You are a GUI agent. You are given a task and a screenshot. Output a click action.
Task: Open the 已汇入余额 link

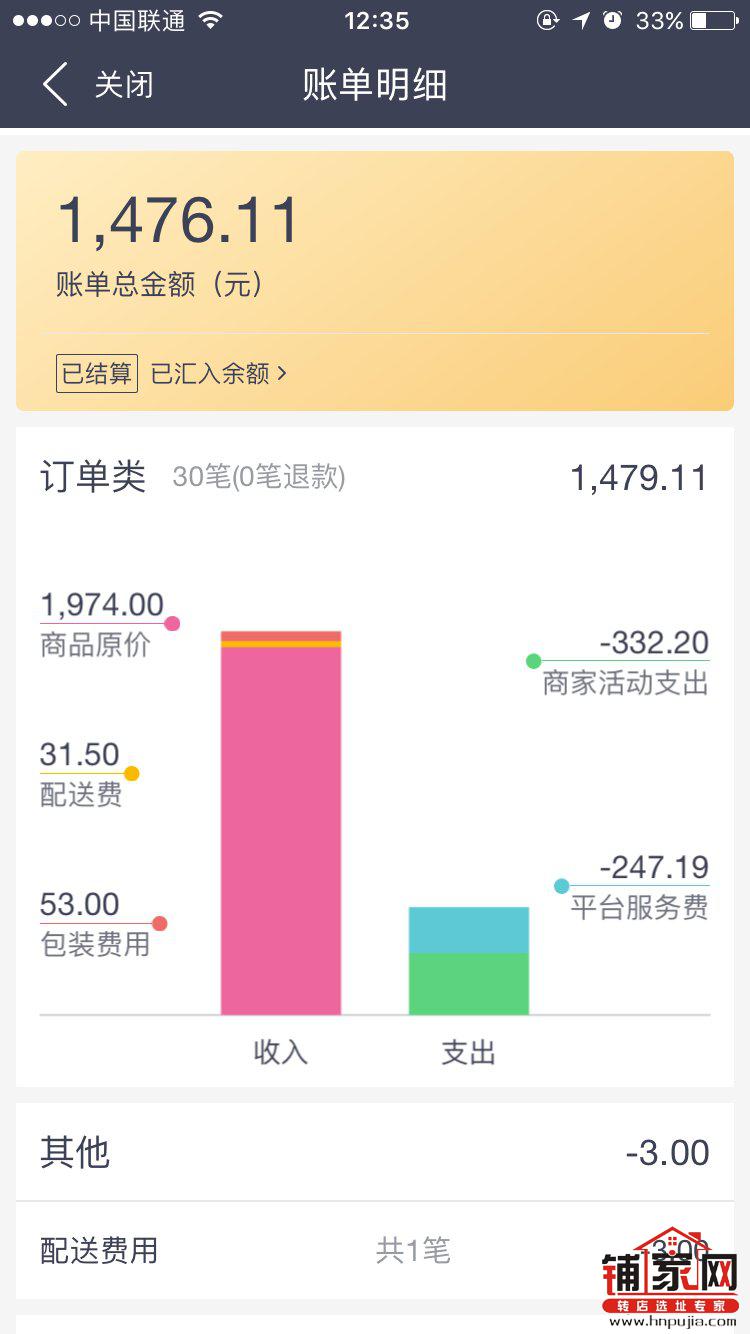[219, 374]
